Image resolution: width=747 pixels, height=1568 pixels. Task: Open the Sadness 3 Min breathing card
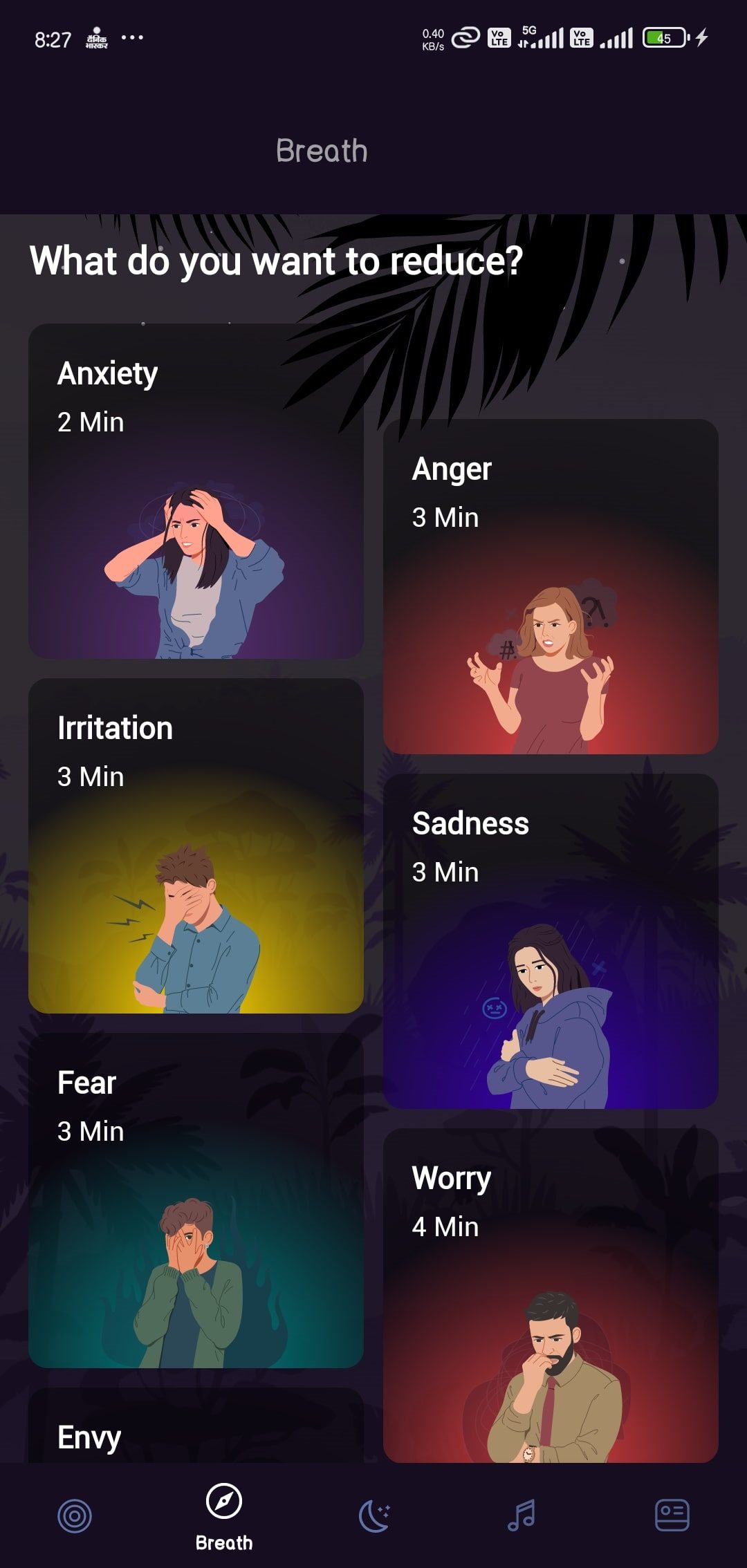[x=551, y=941]
